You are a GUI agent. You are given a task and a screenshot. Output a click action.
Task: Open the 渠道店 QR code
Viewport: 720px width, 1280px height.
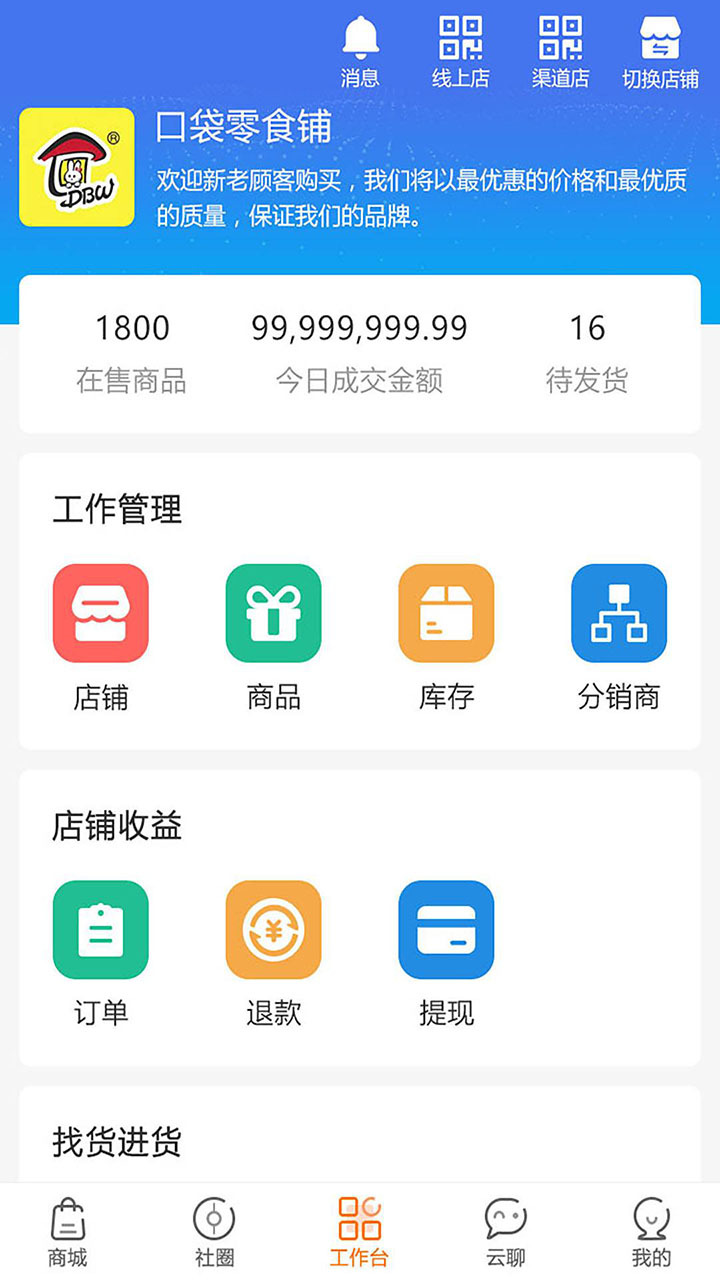pyautogui.click(x=561, y=52)
